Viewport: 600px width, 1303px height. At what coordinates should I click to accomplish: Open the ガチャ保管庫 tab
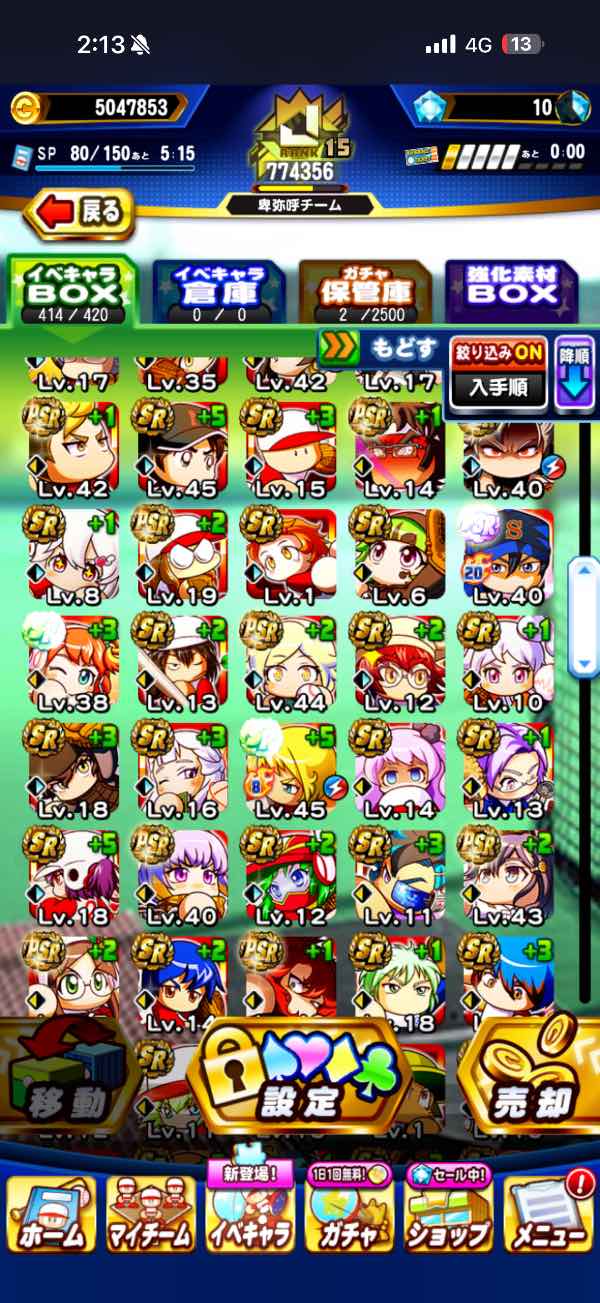[364, 293]
